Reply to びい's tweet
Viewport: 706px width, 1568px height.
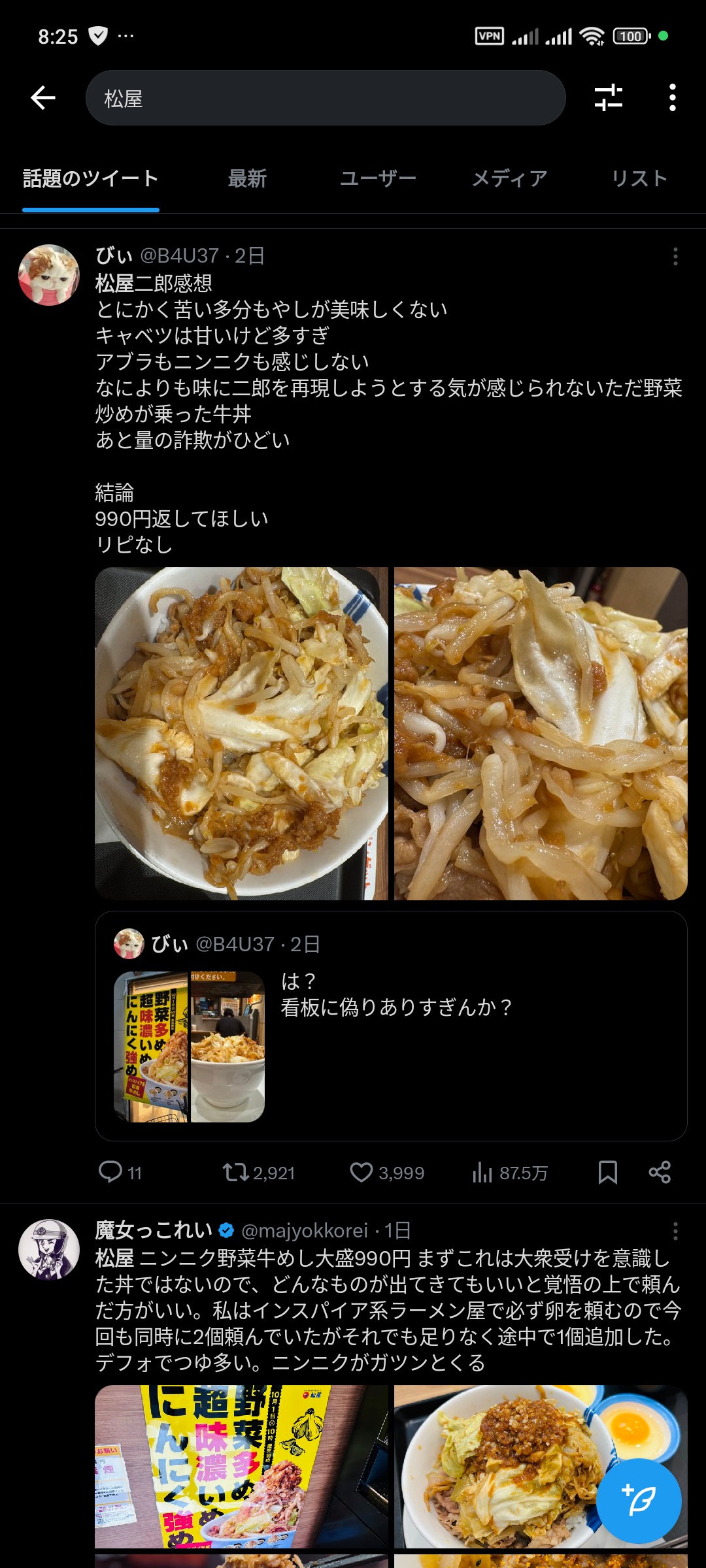[111, 1173]
